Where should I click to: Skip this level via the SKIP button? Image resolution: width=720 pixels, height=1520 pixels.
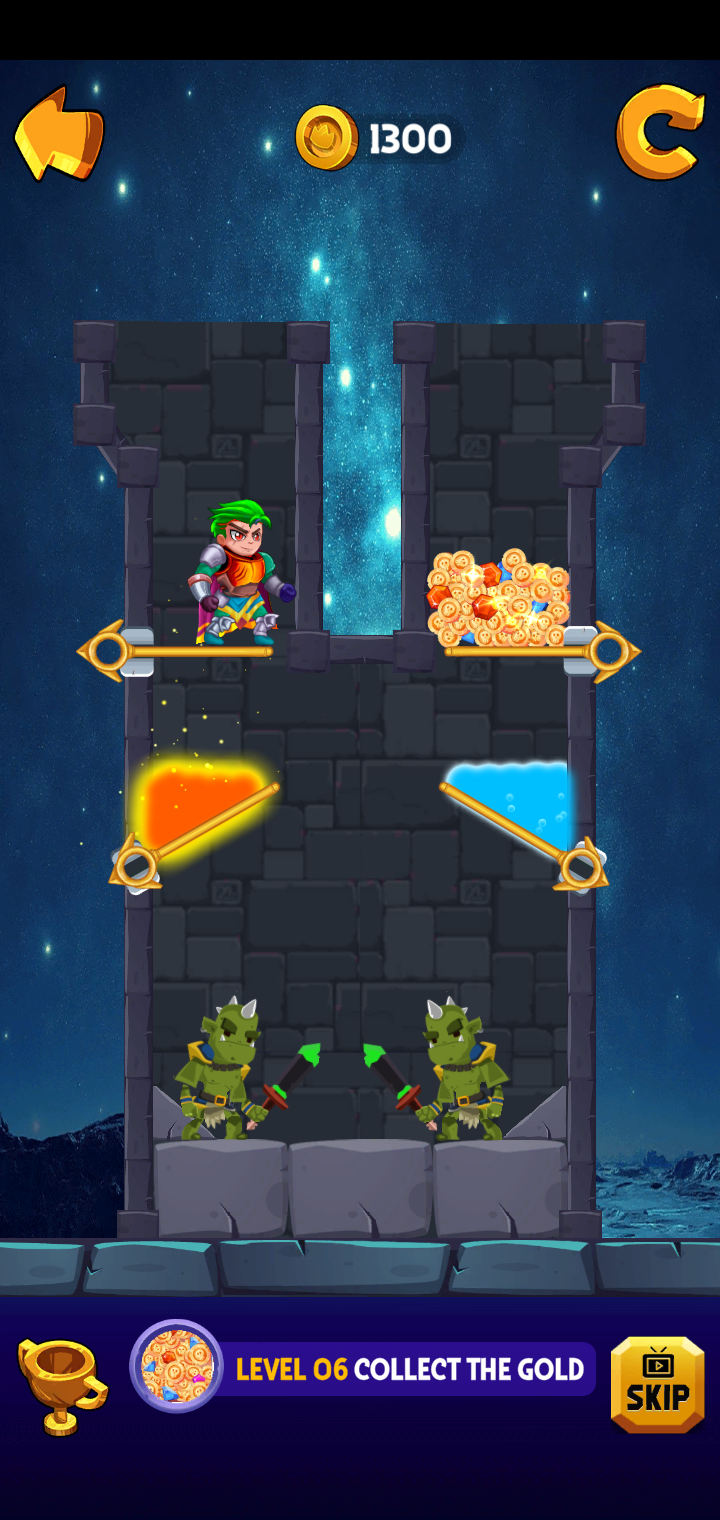(657, 1384)
